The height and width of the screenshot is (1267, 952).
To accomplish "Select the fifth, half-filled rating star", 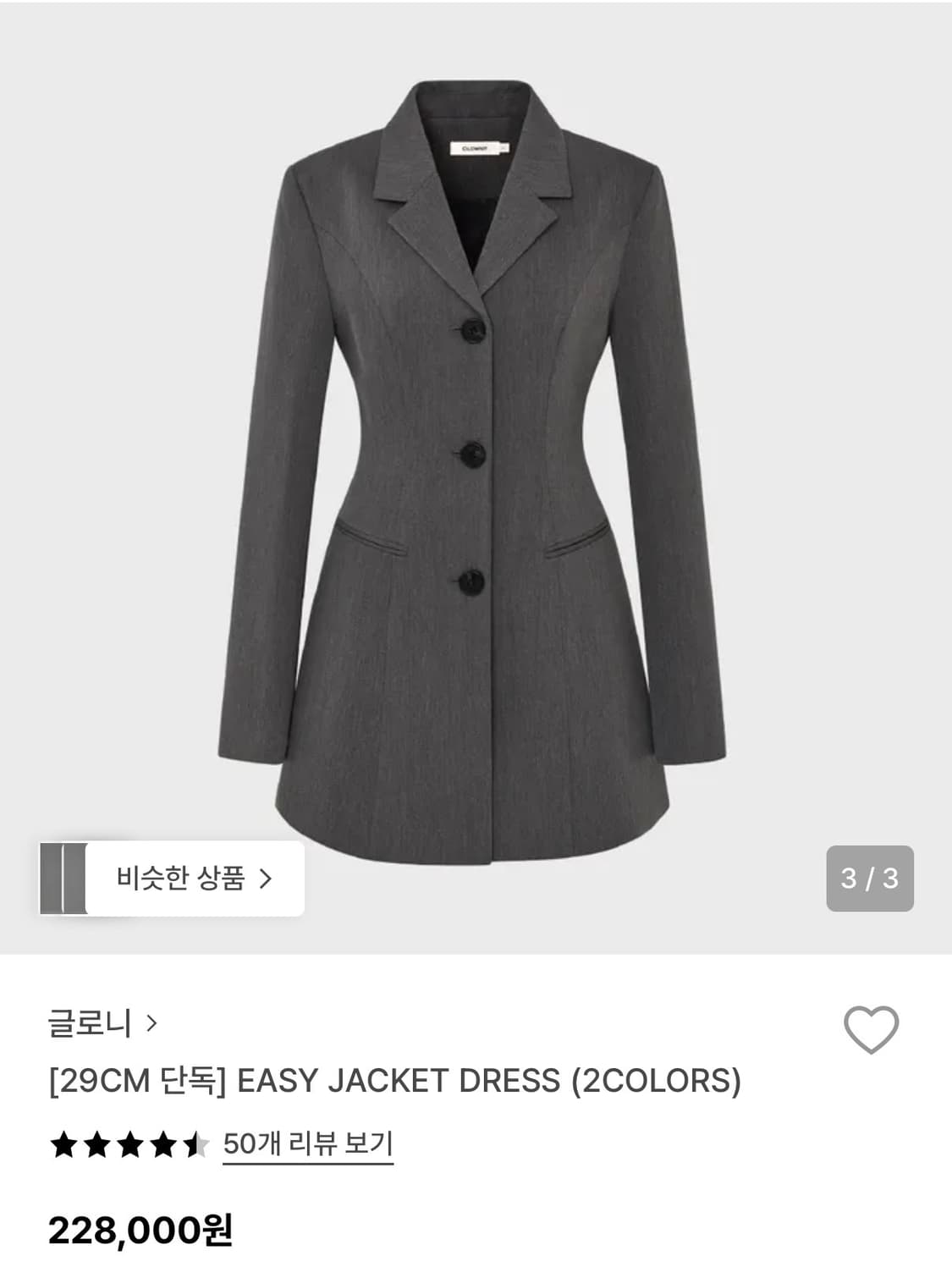I will point(195,1144).
